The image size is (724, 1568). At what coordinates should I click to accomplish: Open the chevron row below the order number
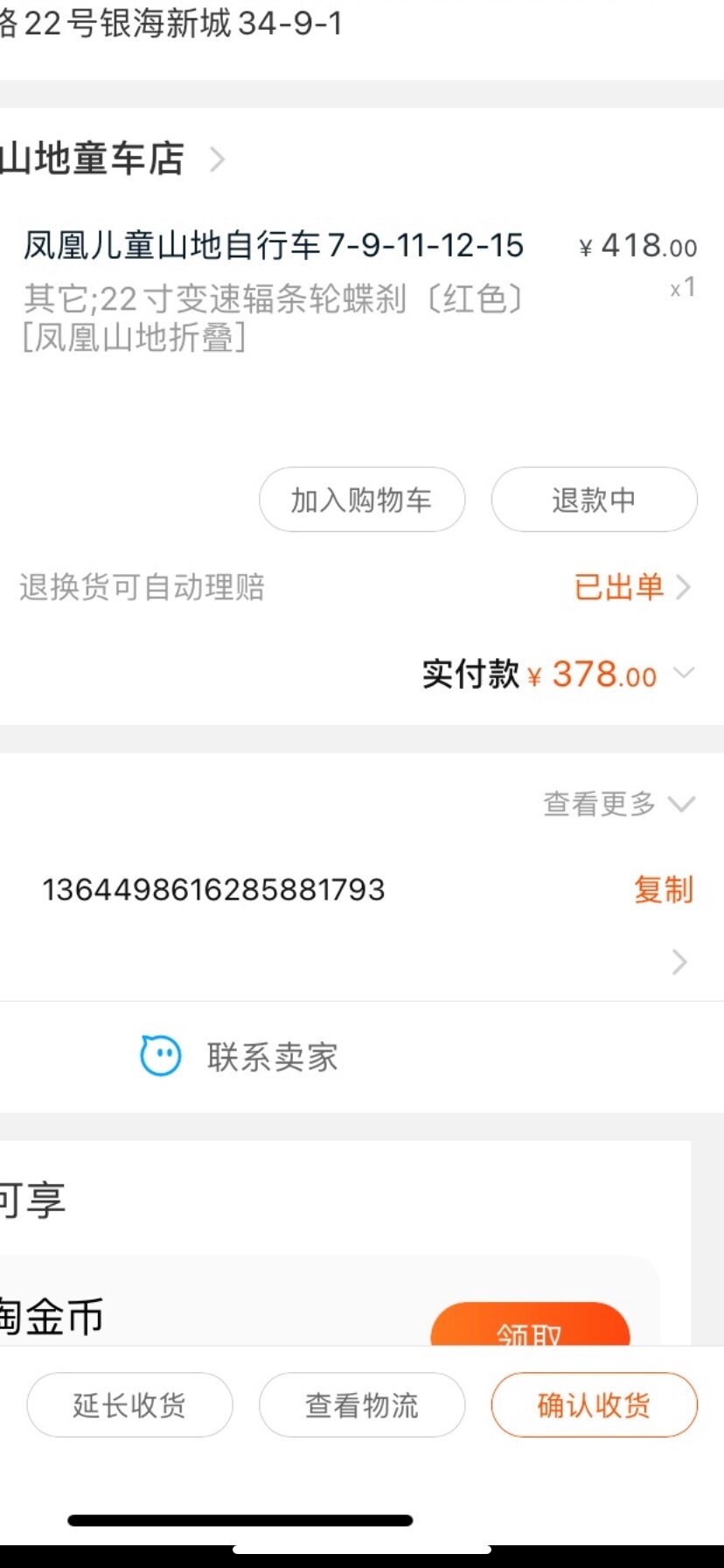[679, 962]
